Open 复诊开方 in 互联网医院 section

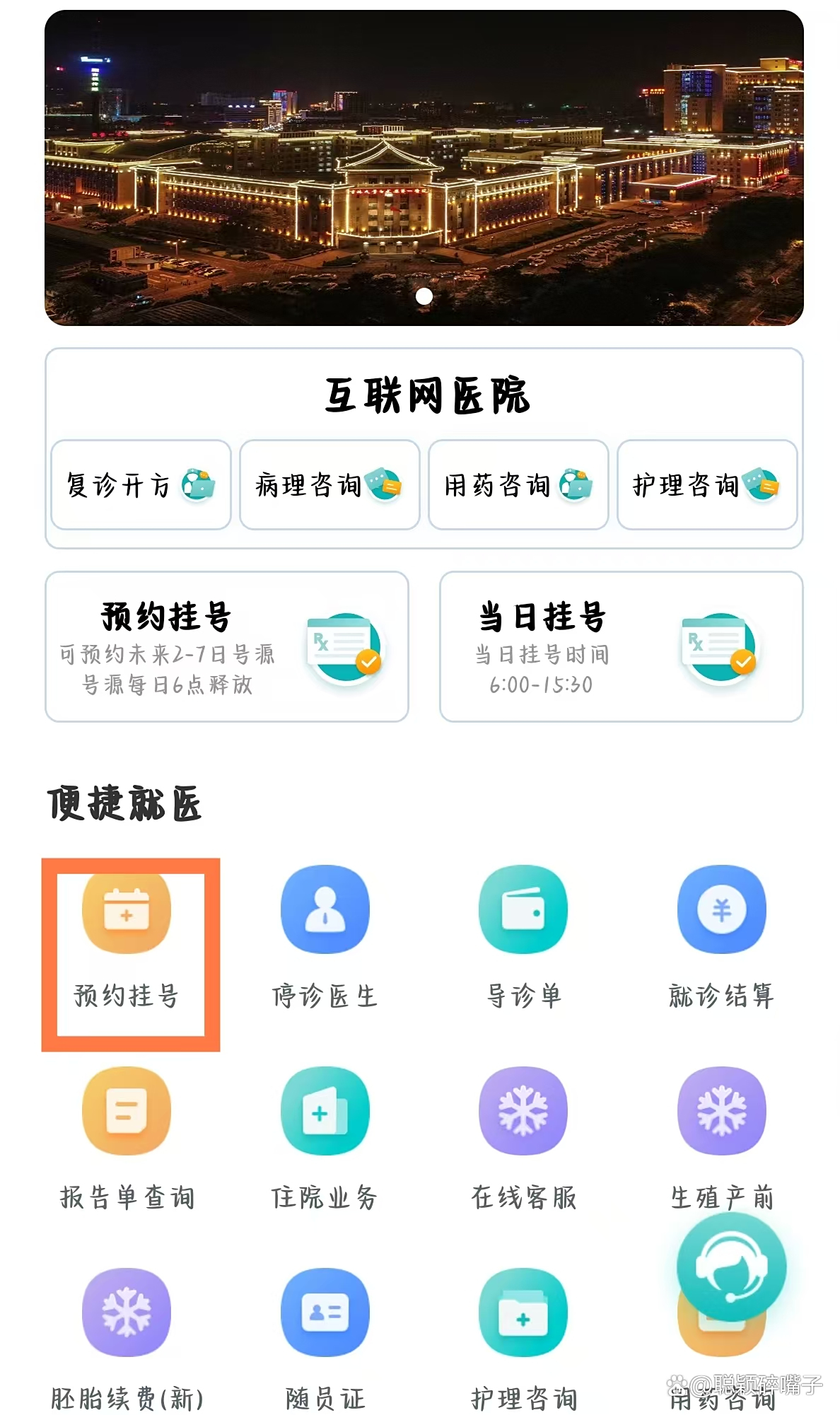[141, 485]
